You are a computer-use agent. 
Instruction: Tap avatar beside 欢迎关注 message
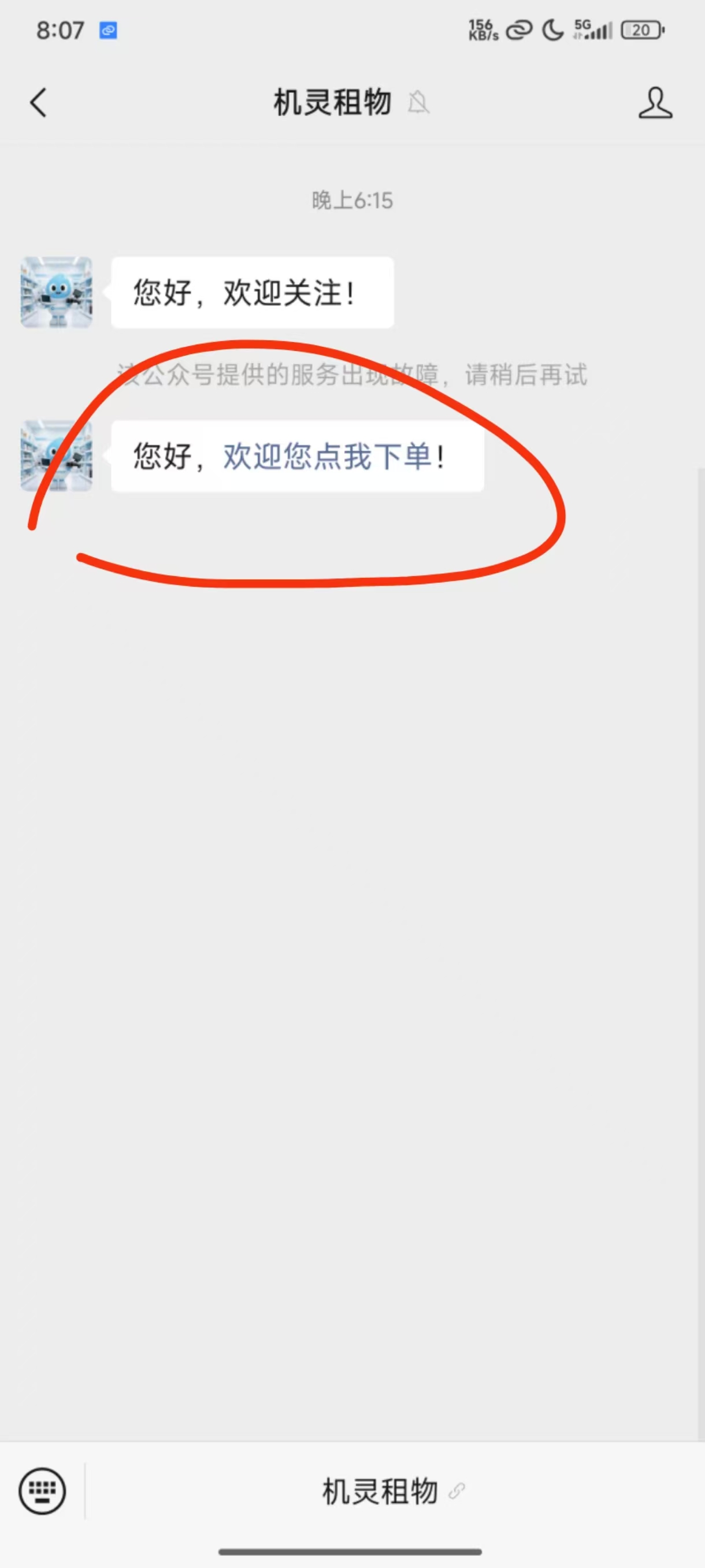pos(57,292)
